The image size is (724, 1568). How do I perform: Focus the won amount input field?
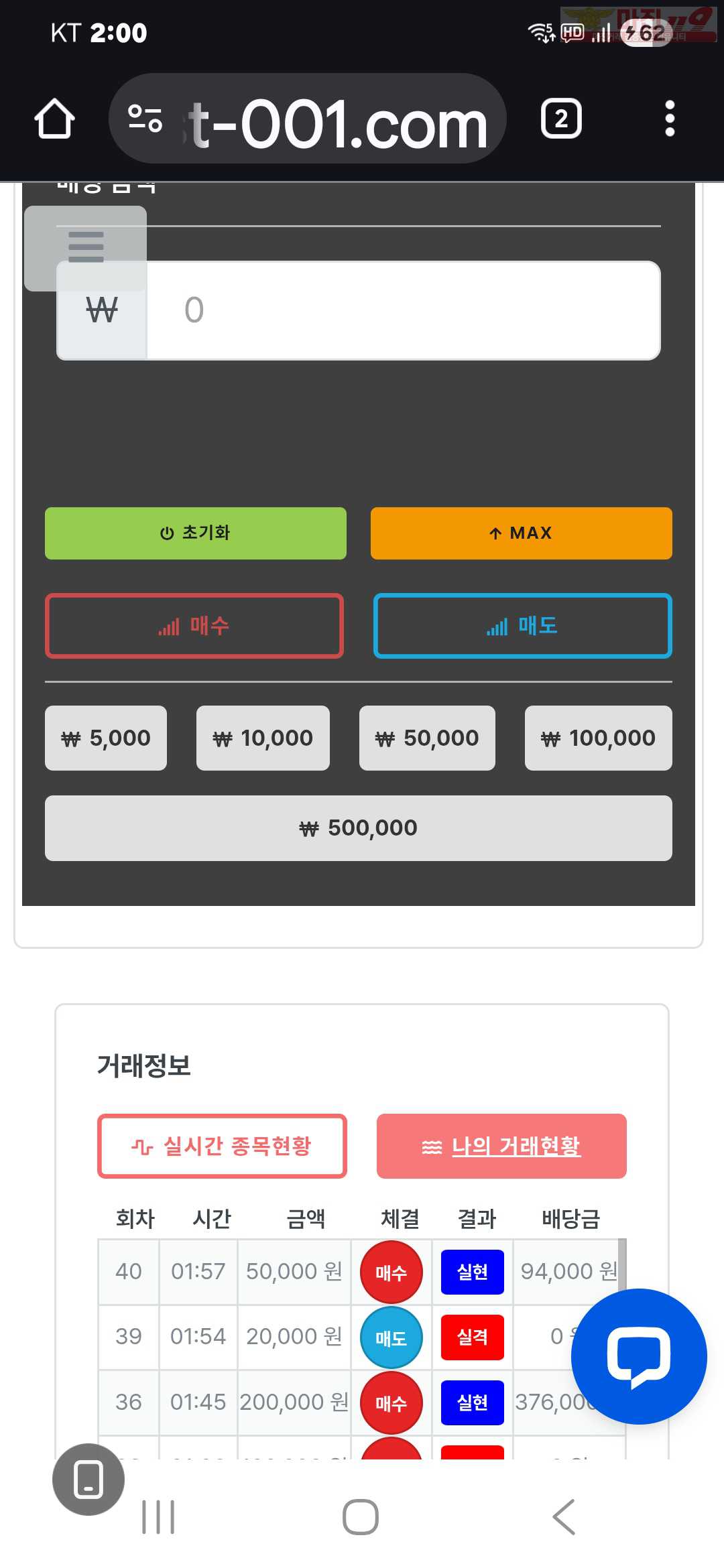point(402,310)
